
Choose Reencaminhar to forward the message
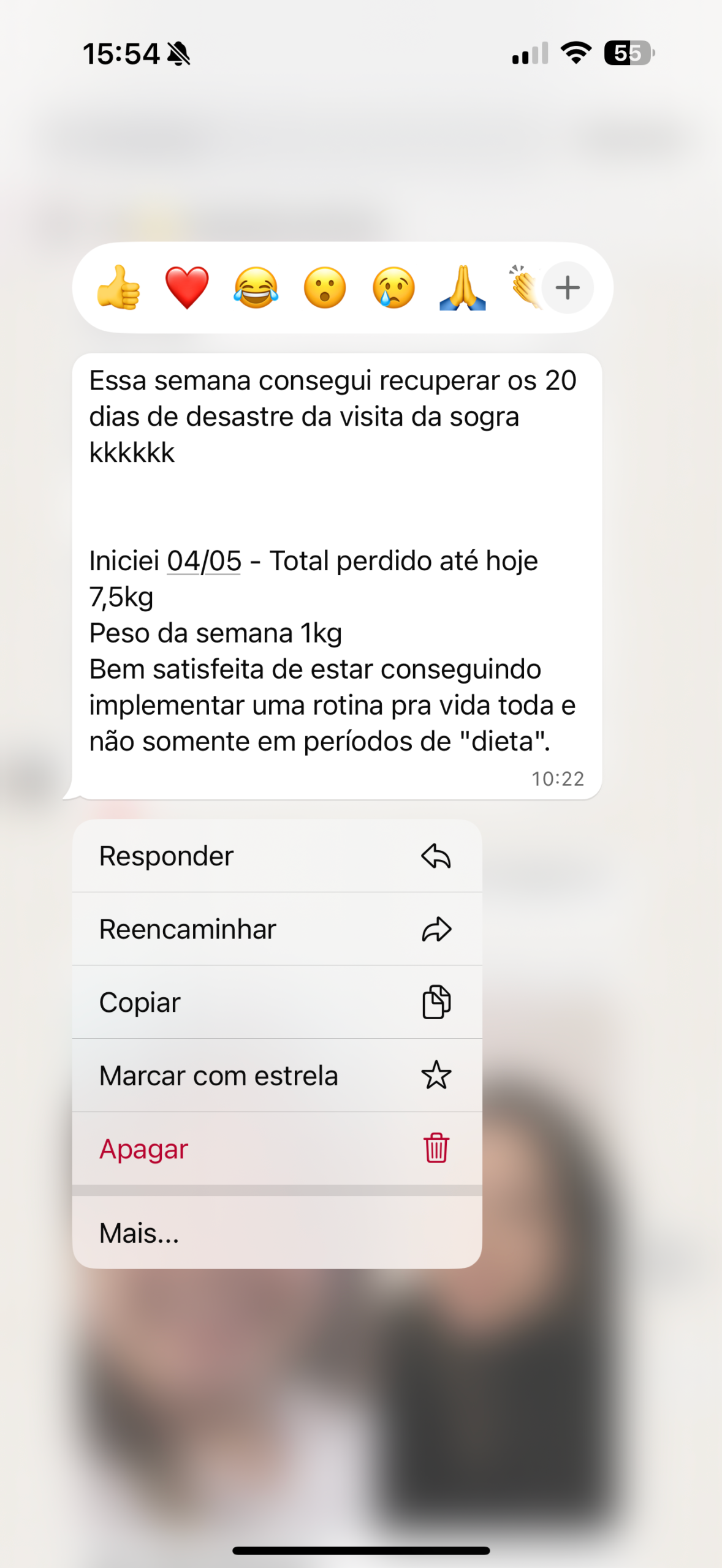point(277,929)
